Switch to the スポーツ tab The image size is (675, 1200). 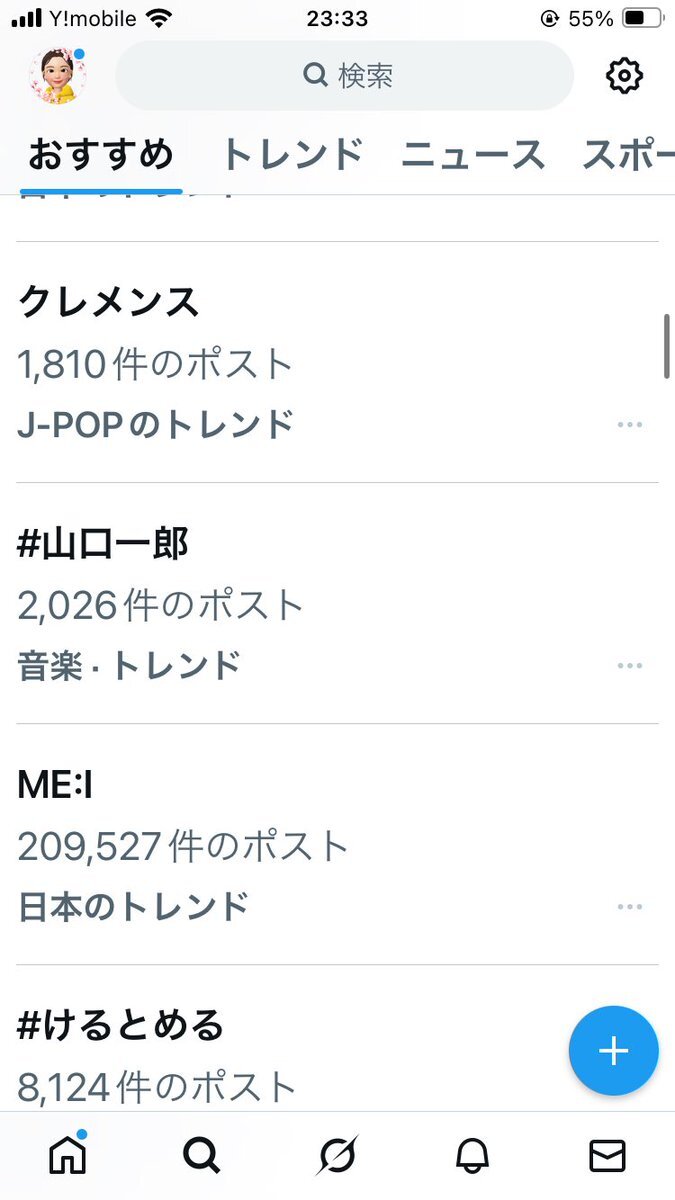click(628, 155)
